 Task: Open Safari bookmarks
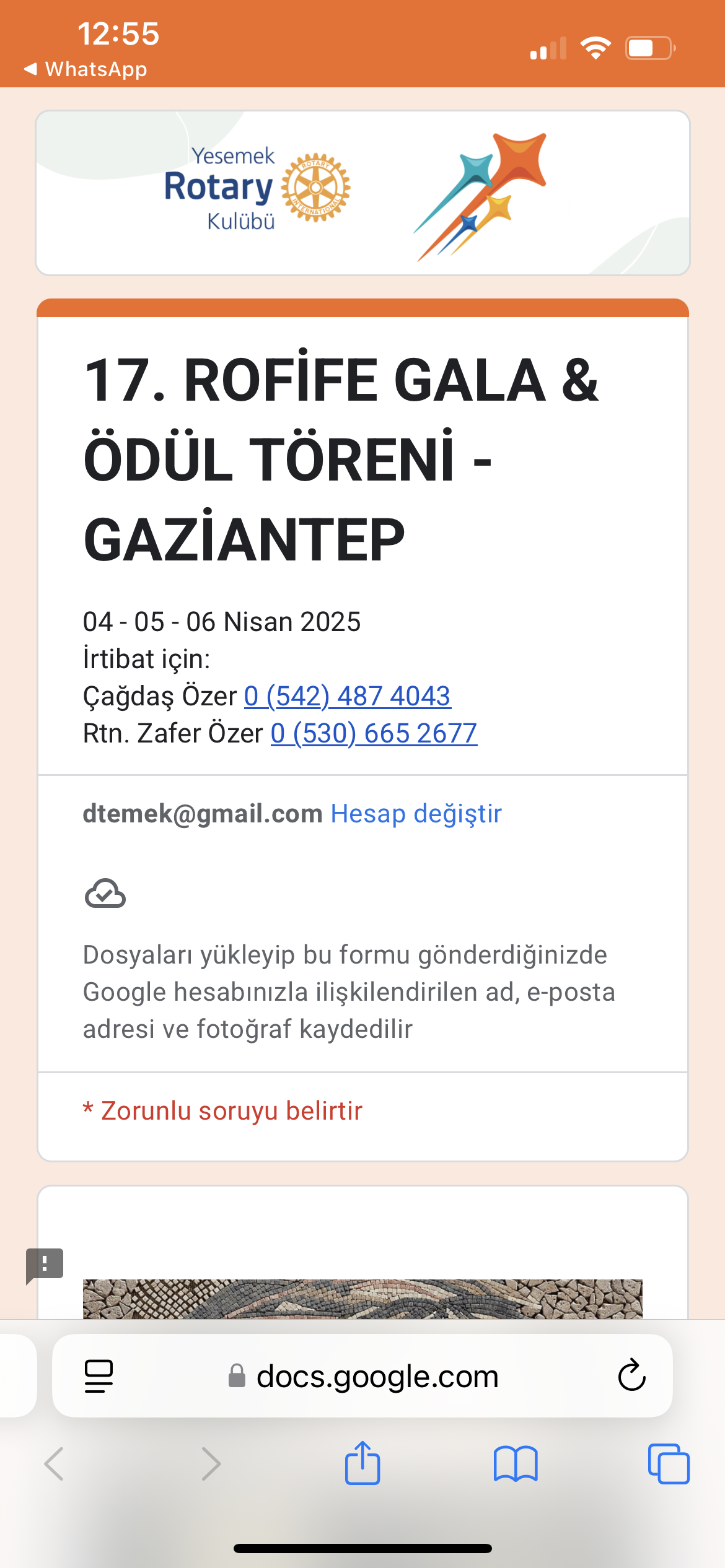click(516, 1464)
